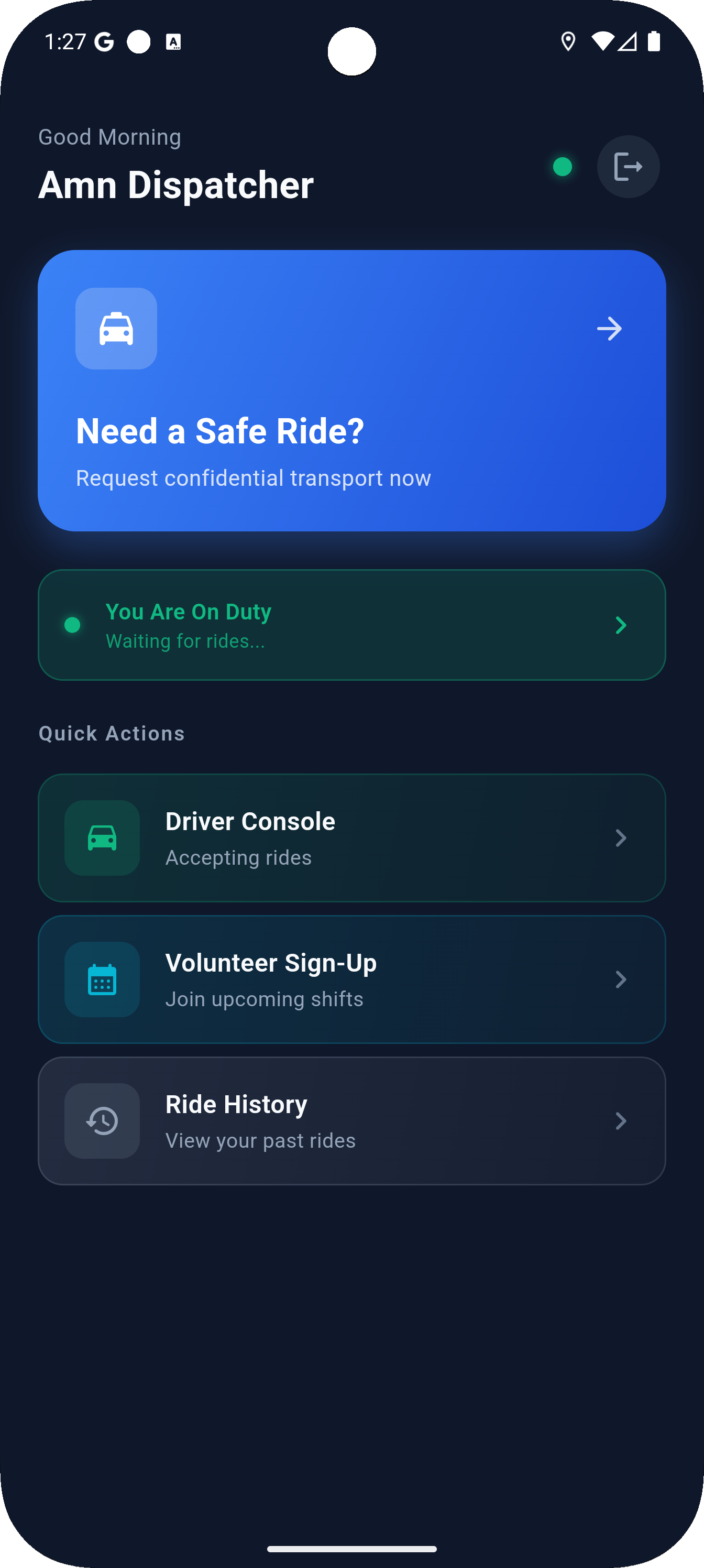The image size is (704, 1568).
Task: Expand the You Are On Duty card chevron
Action: click(x=621, y=625)
